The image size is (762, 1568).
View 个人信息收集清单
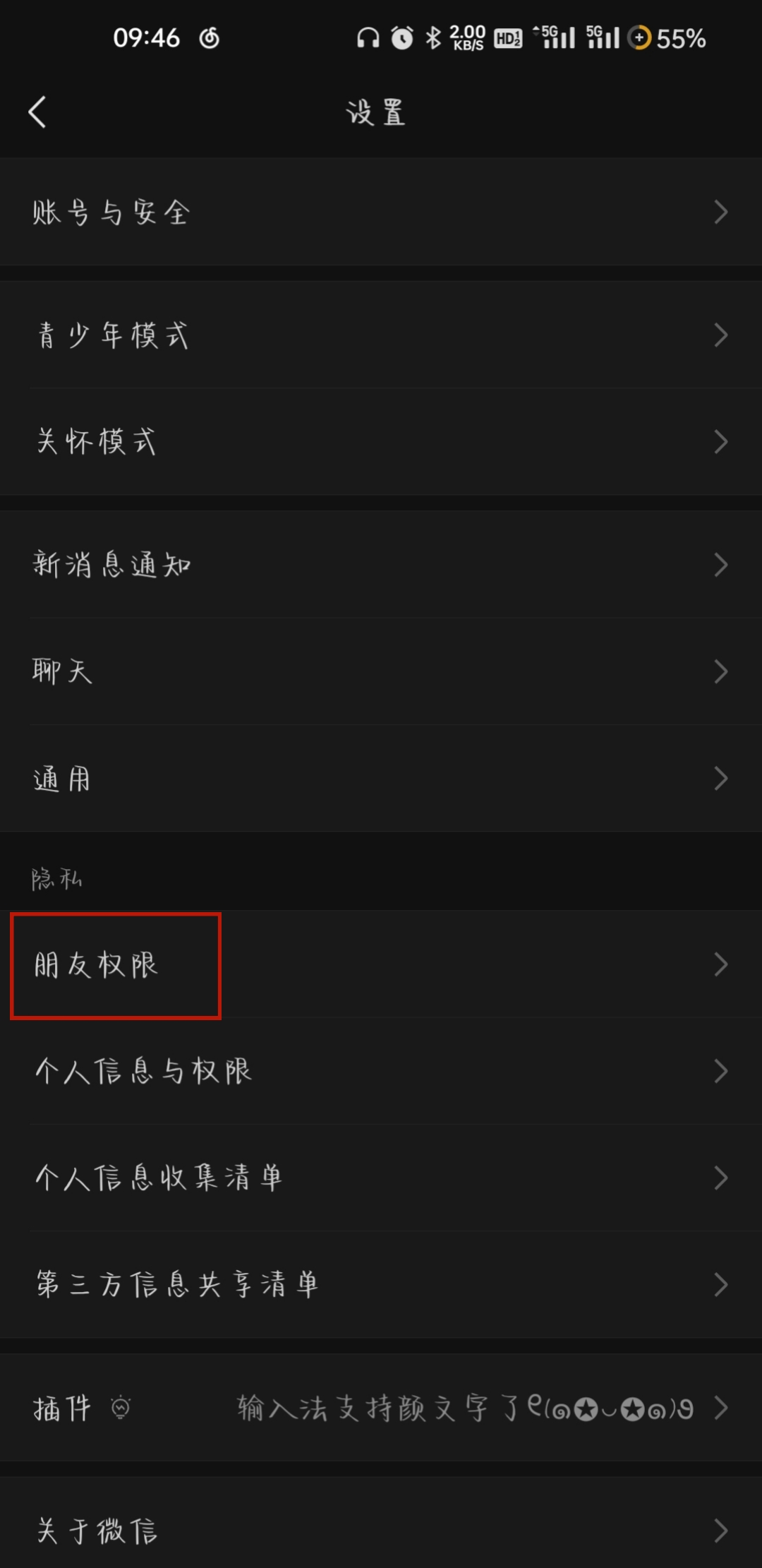click(381, 1178)
